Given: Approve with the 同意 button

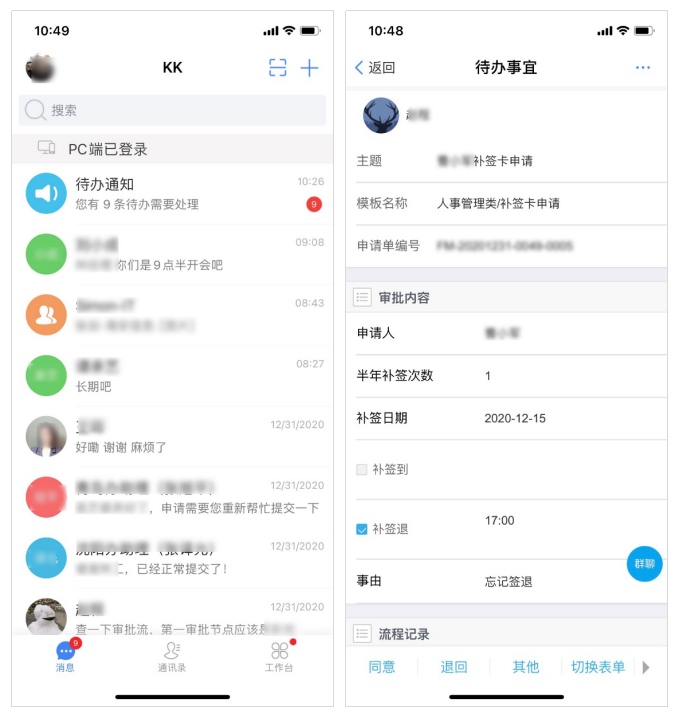Looking at the screenshot, I should click(x=381, y=667).
